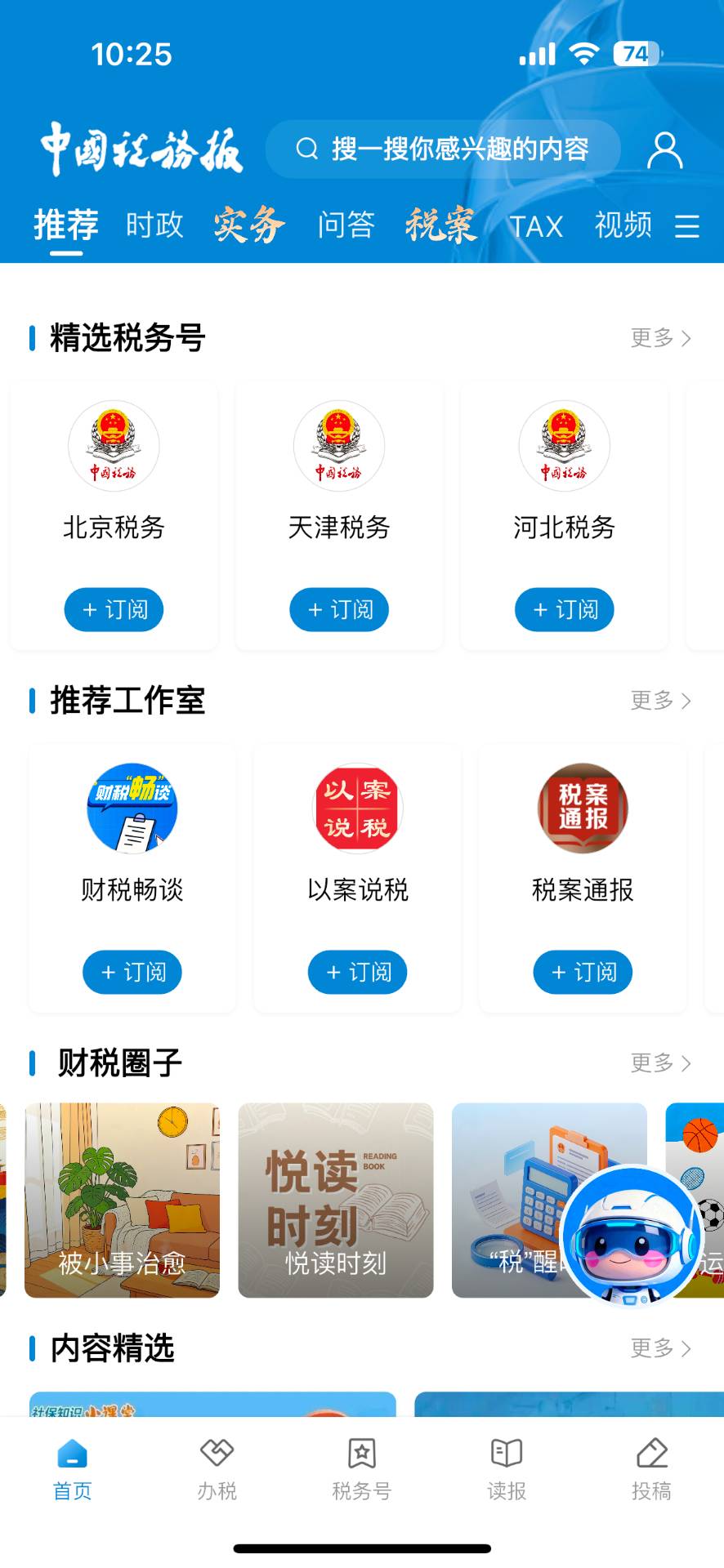Image resolution: width=724 pixels, height=1568 pixels.
Task: Open the 财税畅谈 workshop avatar
Action: point(132,808)
